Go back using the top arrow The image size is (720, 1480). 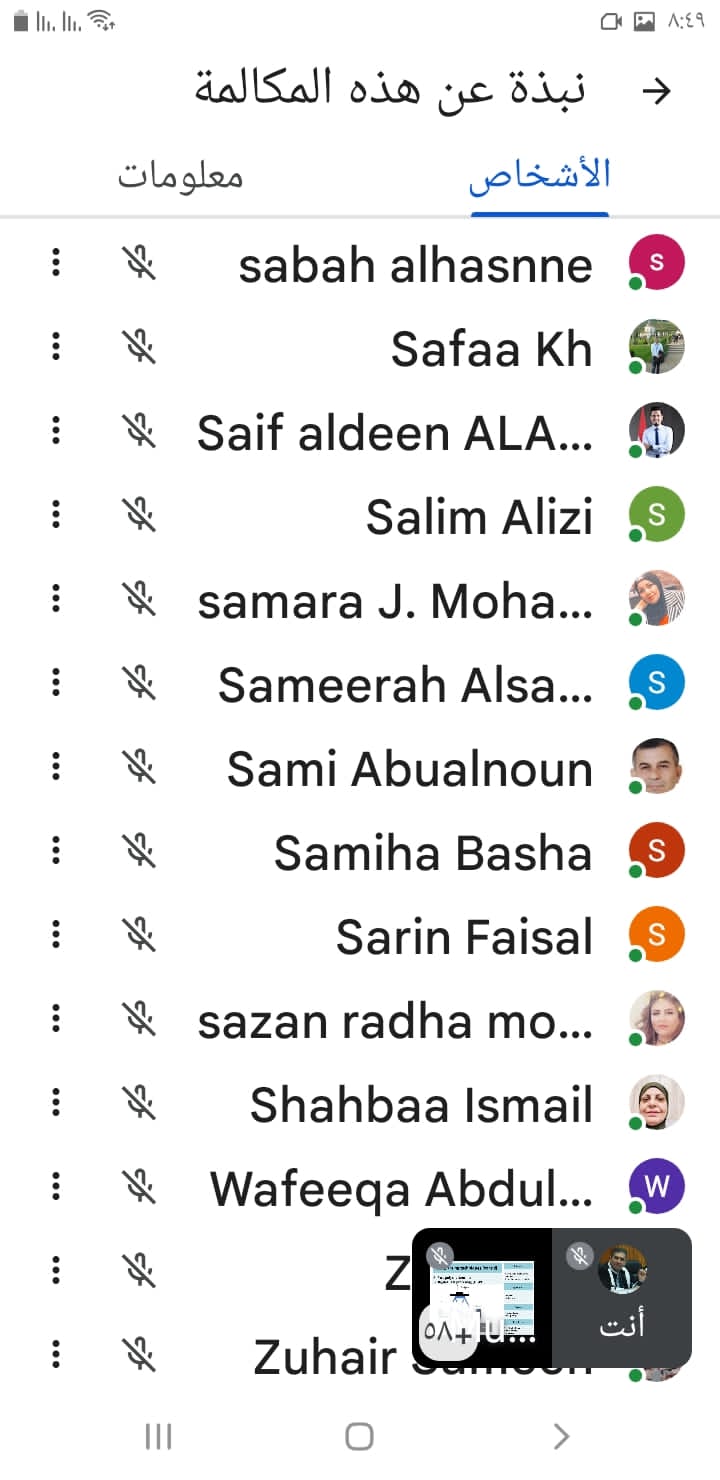656,91
